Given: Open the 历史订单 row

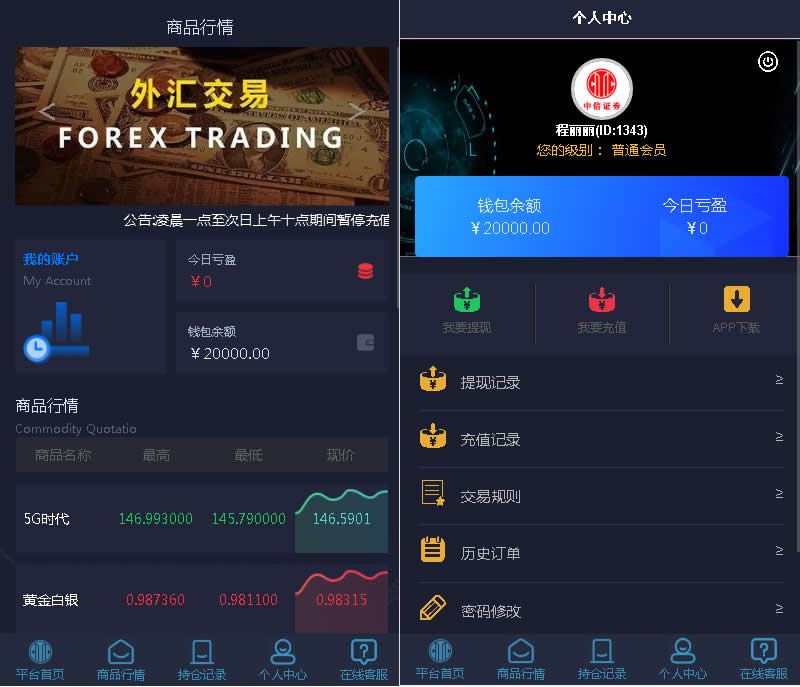Looking at the screenshot, I should (600, 553).
